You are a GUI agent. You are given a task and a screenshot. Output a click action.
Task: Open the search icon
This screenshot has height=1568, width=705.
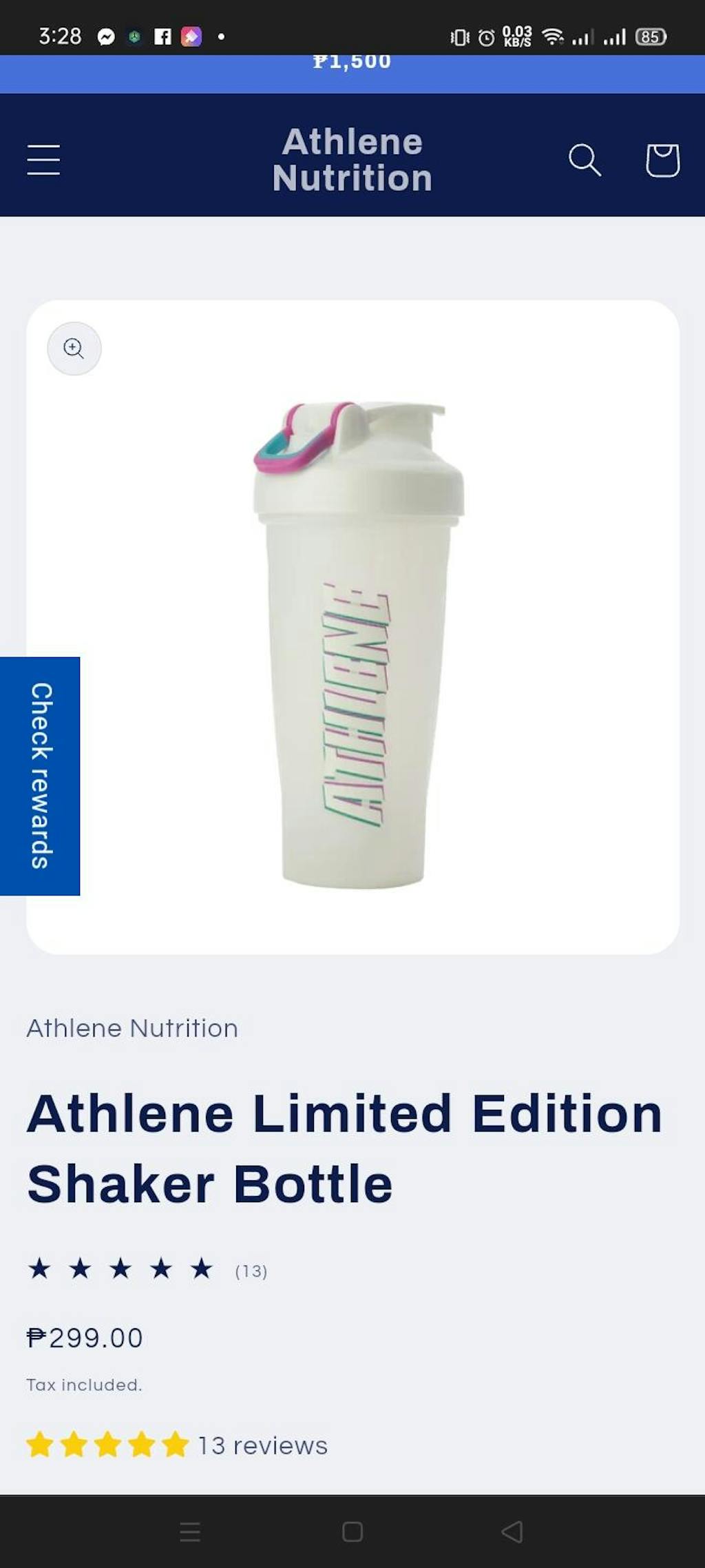[x=585, y=161]
